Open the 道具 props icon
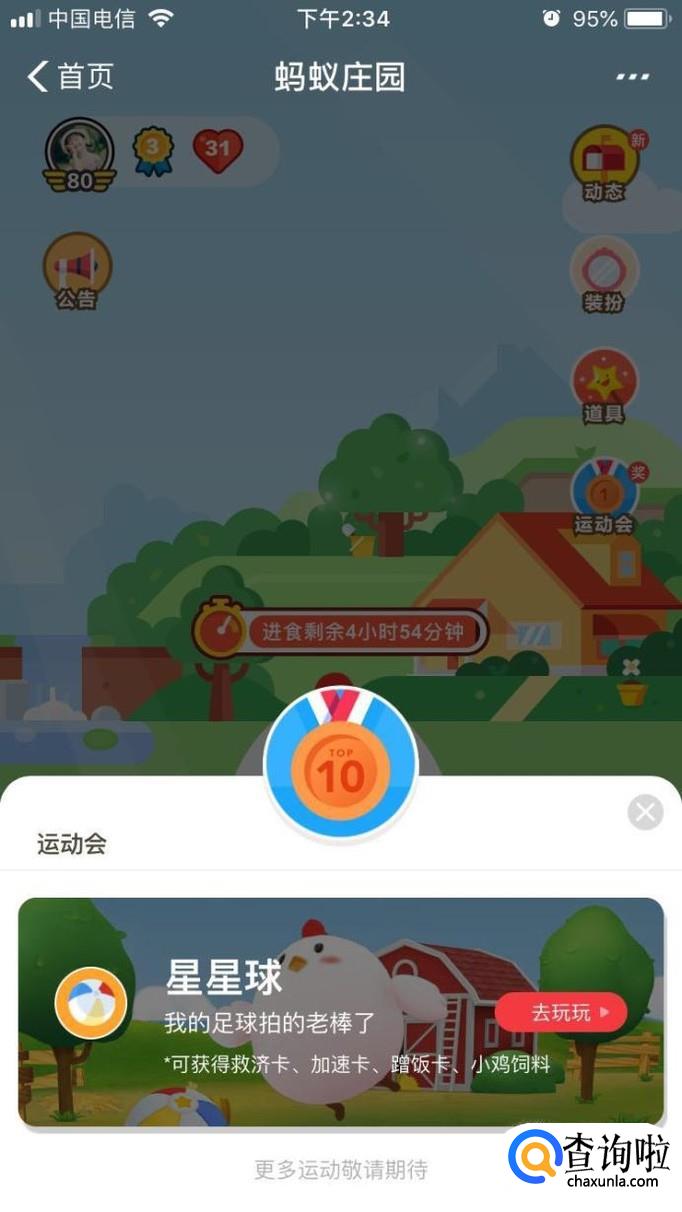The image size is (682, 1212). [604, 386]
